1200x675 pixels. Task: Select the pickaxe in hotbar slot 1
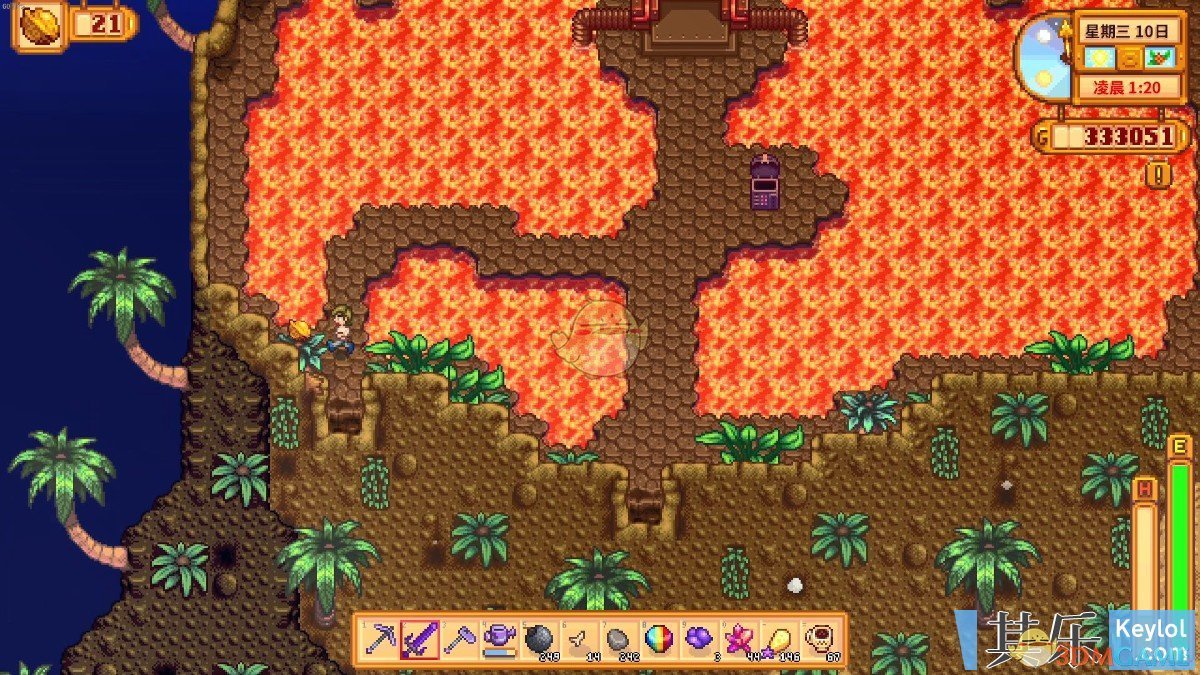(379, 639)
